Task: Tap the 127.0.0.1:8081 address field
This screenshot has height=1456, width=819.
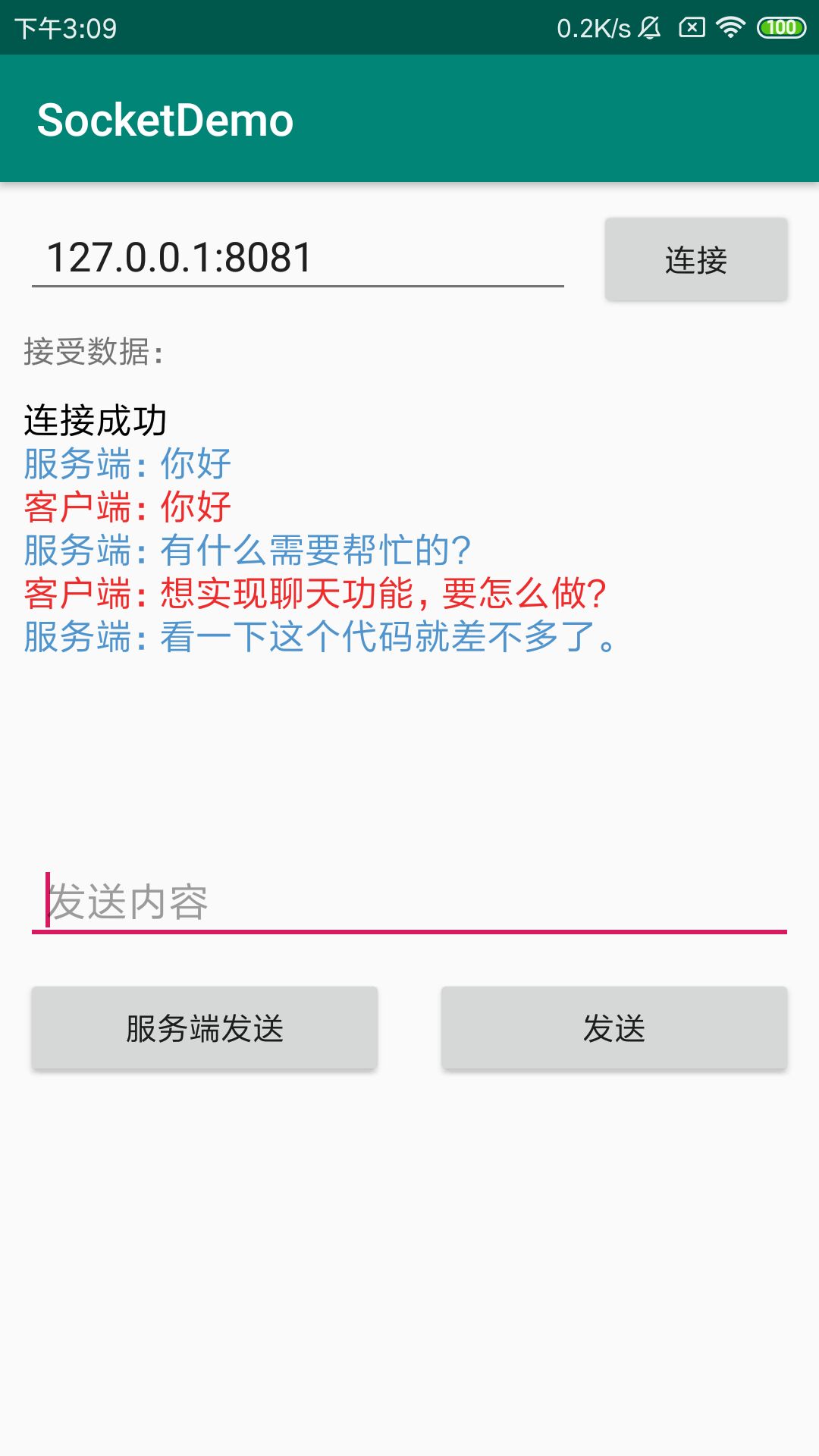Action: point(297,258)
